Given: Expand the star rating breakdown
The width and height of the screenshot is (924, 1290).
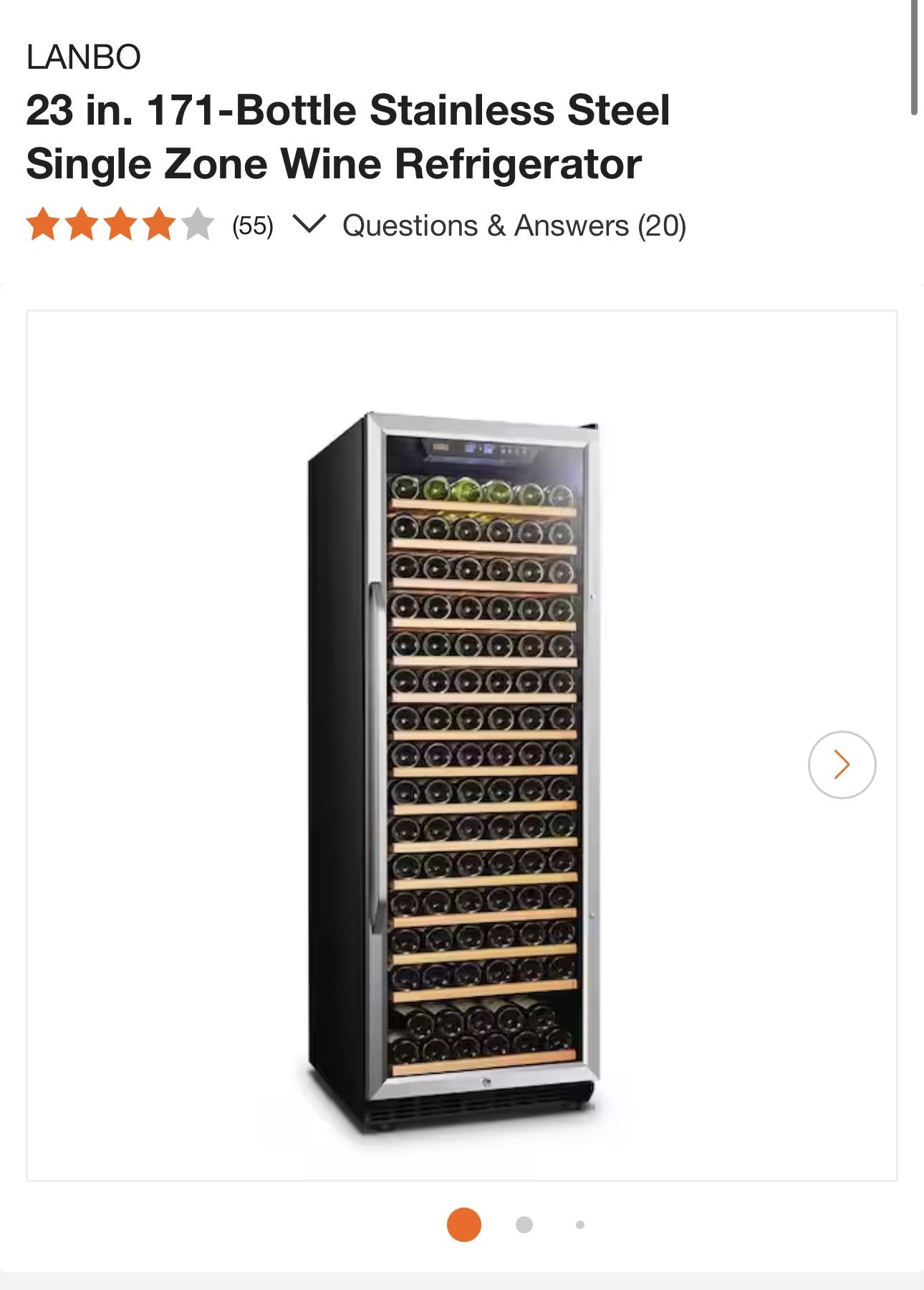Looking at the screenshot, I should pos(309,225).
